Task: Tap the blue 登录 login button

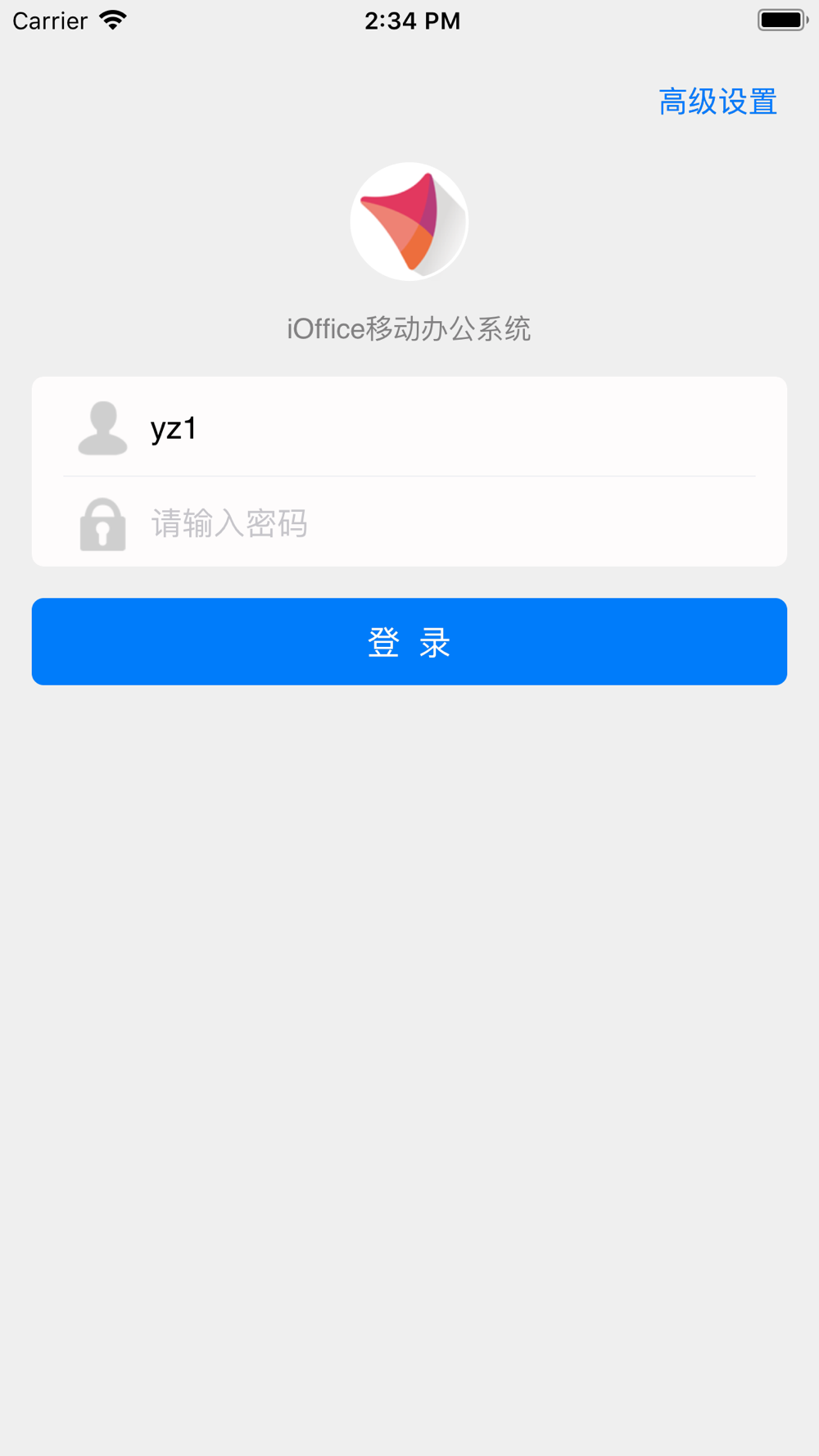Action: 409,641
